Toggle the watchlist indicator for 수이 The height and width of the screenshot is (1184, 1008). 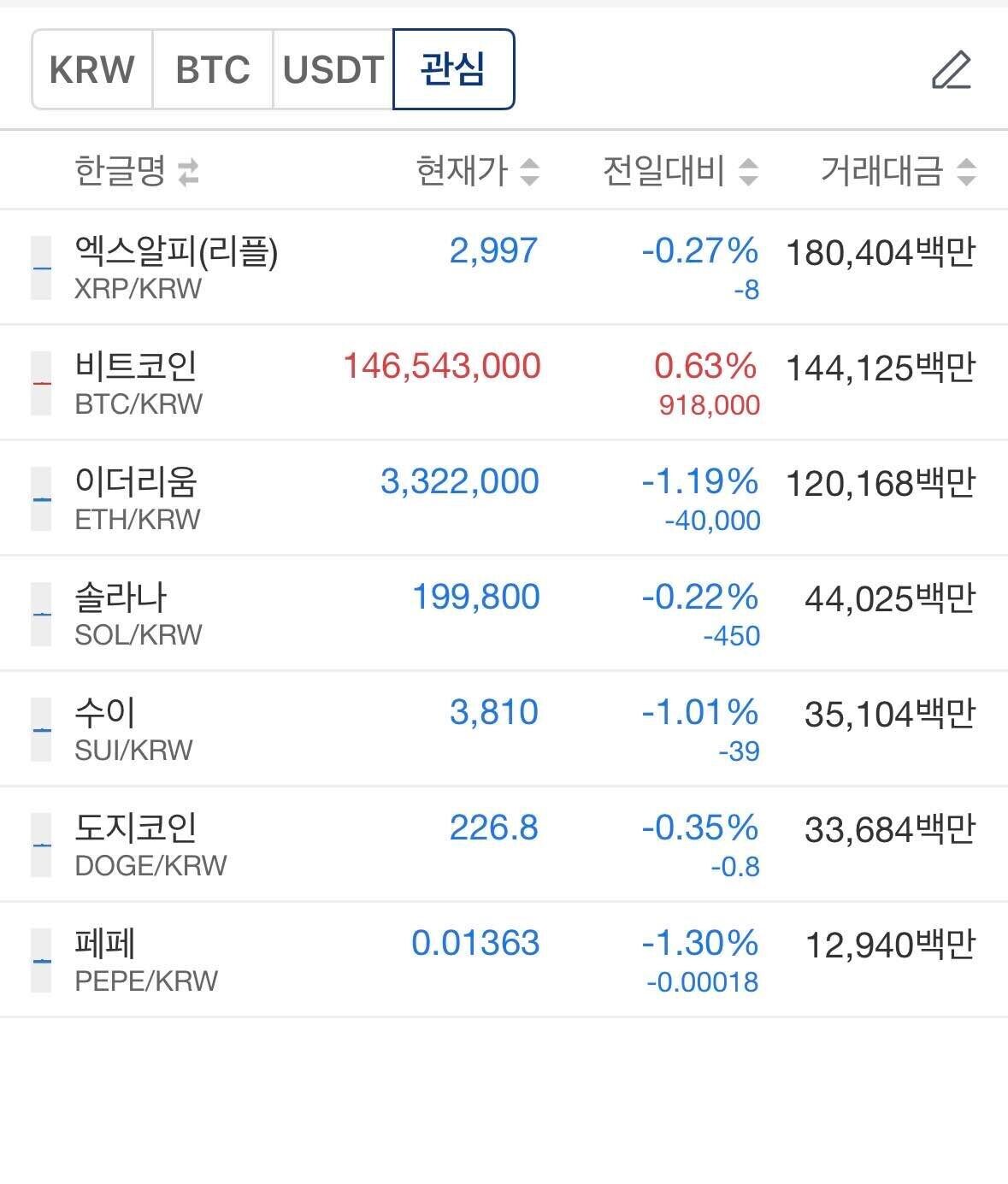[x=40, y=729]
